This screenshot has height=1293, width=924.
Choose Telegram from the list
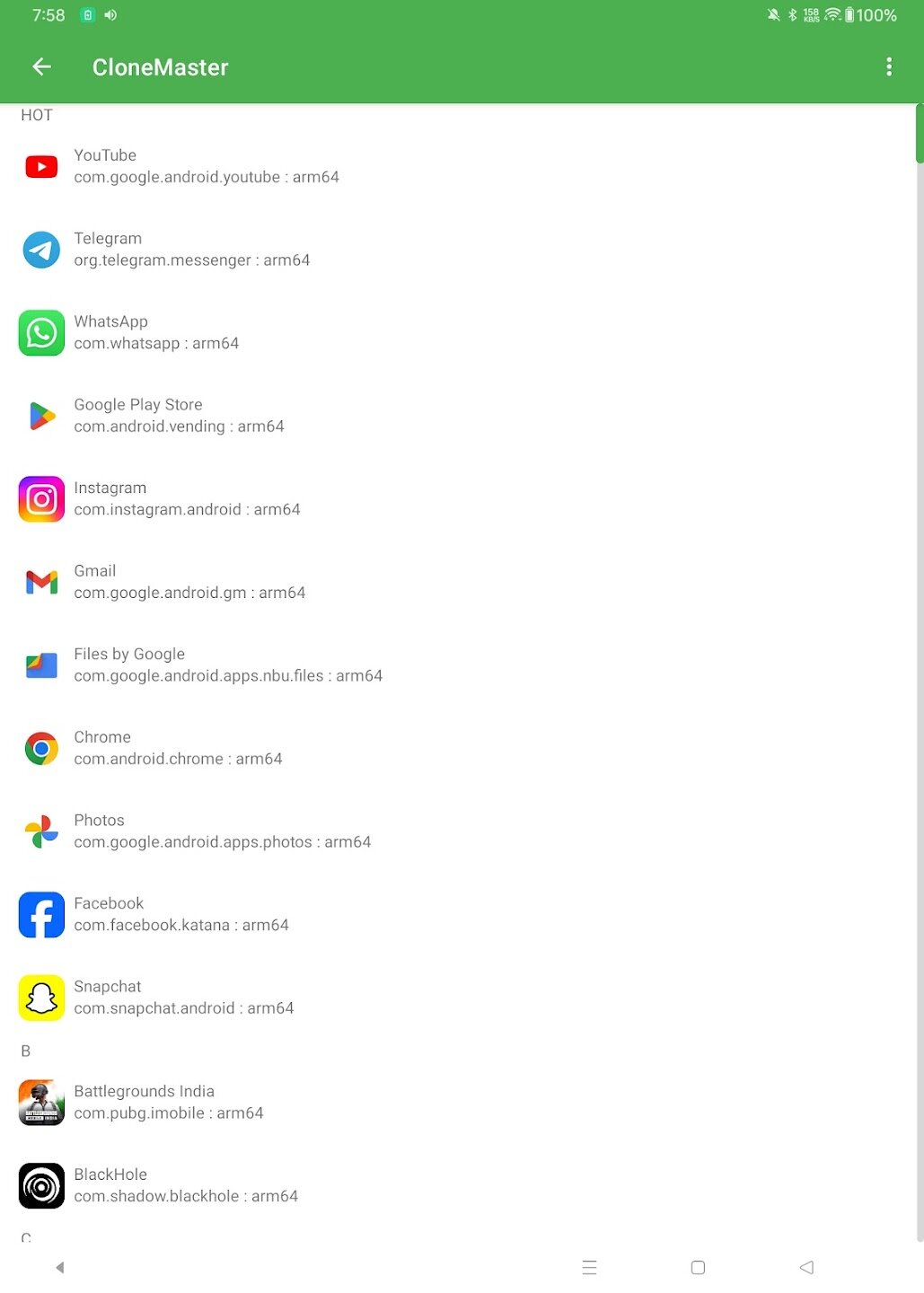(x=192, y=250)
